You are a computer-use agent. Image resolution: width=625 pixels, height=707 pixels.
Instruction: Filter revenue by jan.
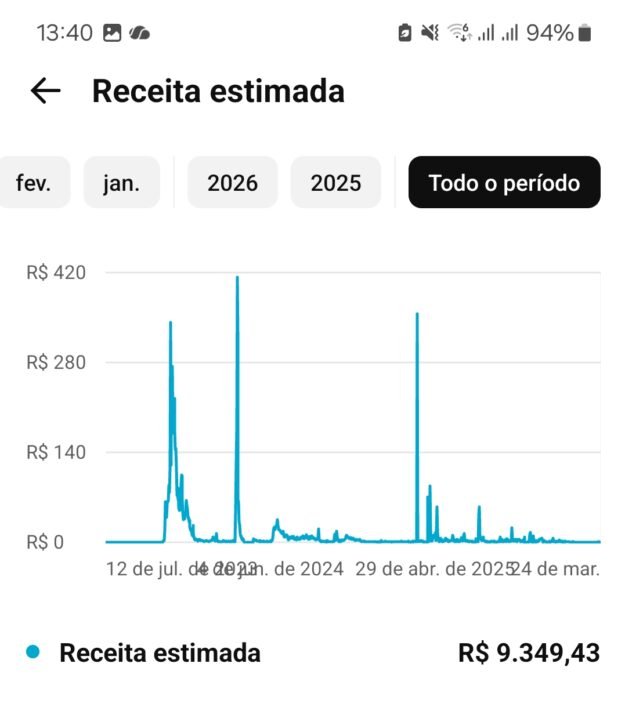coord(121,183)
